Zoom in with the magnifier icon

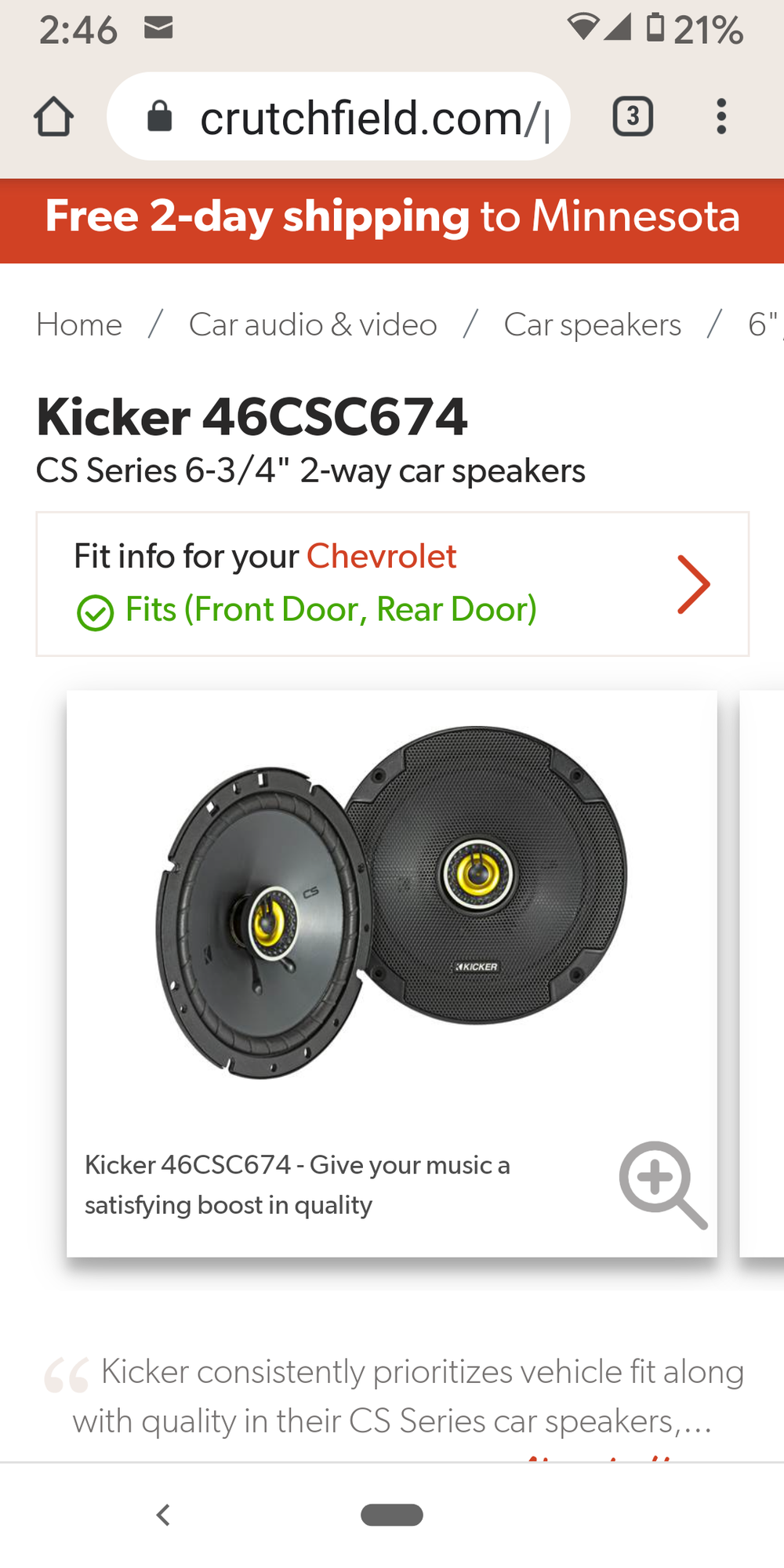coord(662,1184)
